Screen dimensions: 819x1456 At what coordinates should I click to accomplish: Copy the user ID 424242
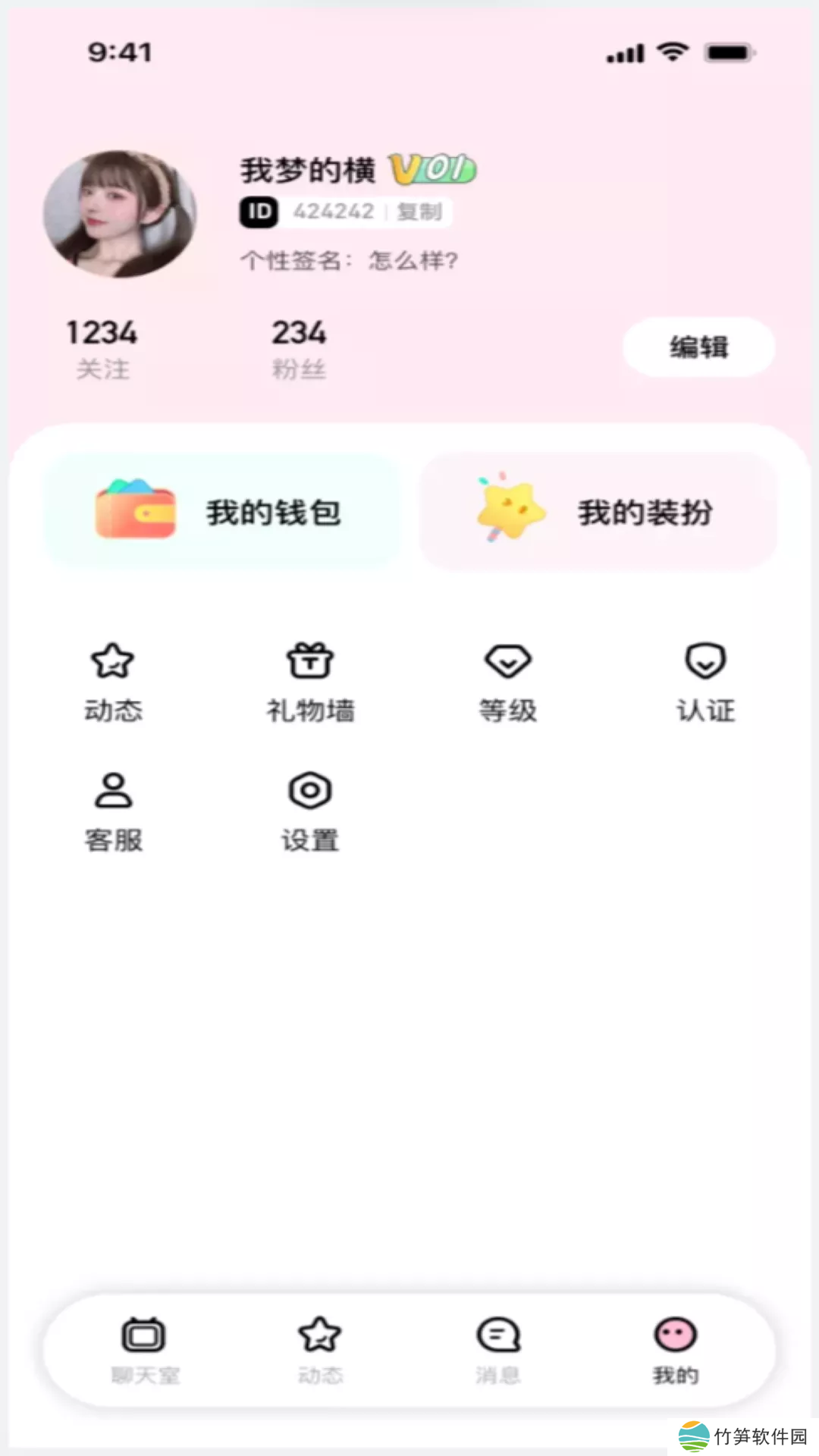pyautogui.click(x=419, y=212)
